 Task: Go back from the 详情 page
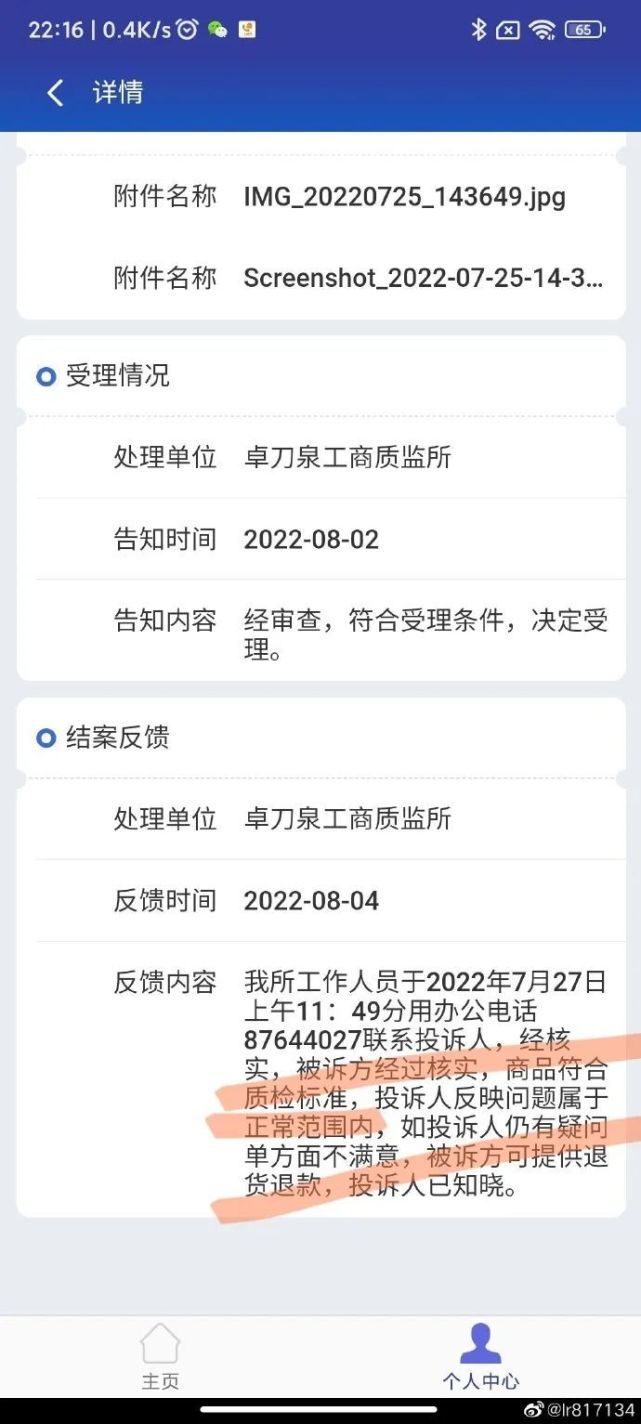coord(55,93)
